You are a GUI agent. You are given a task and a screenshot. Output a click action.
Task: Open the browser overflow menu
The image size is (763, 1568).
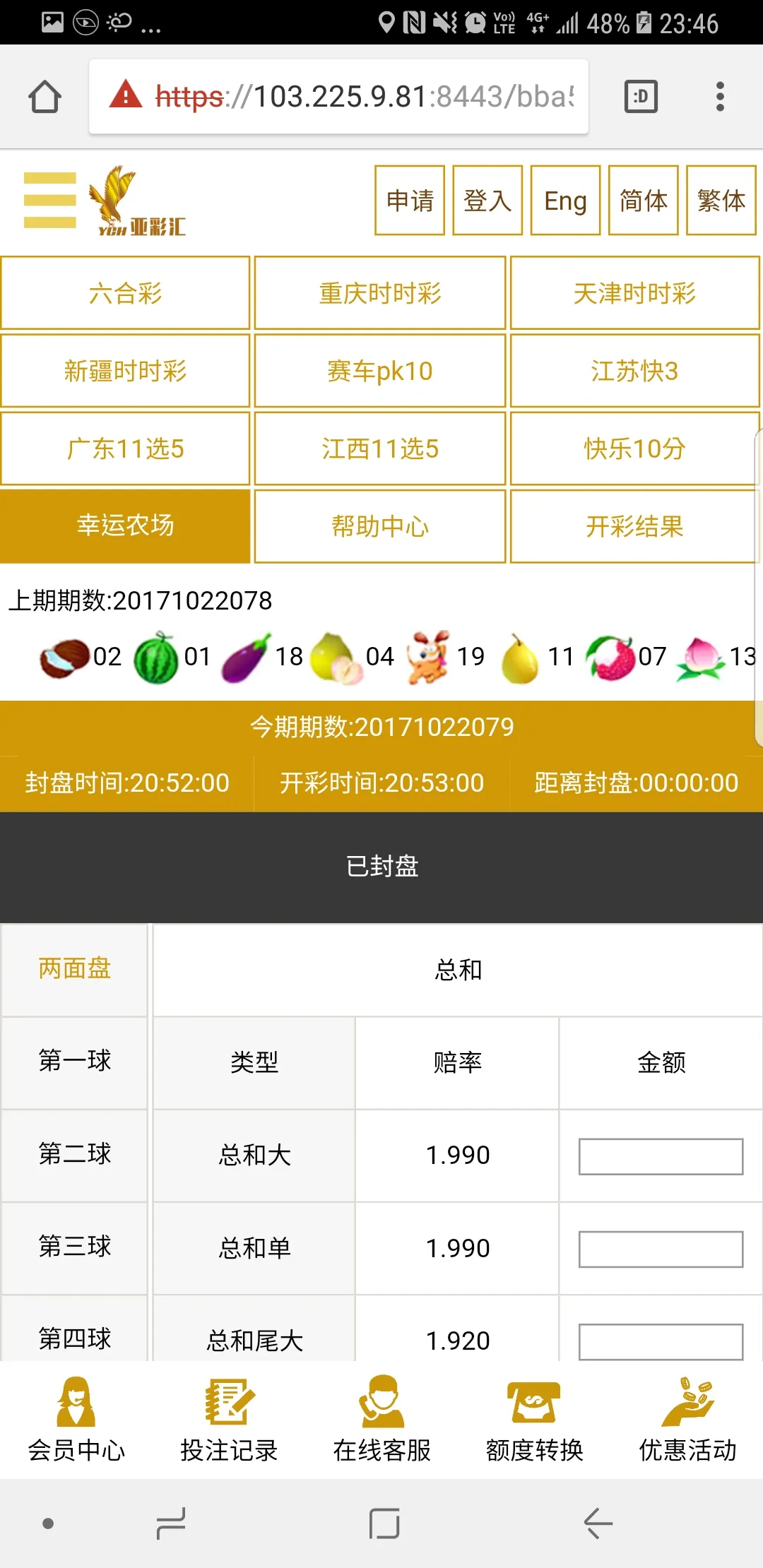pyautogui.click(x=719, y=97)
